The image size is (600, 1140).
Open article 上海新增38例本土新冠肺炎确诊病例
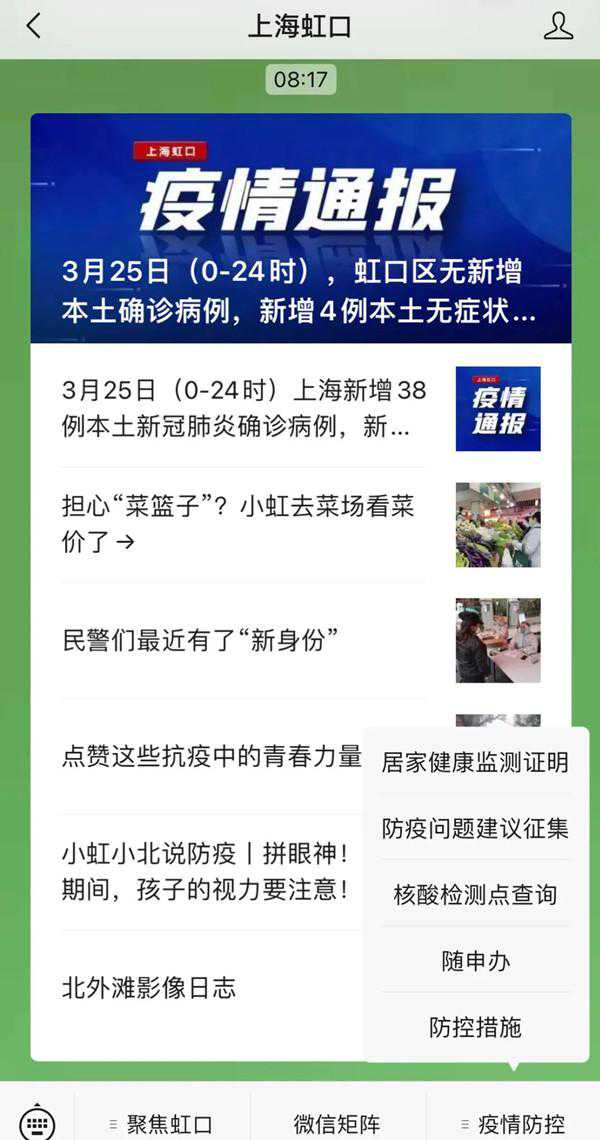pyautogui.click(x=243, y=408)
